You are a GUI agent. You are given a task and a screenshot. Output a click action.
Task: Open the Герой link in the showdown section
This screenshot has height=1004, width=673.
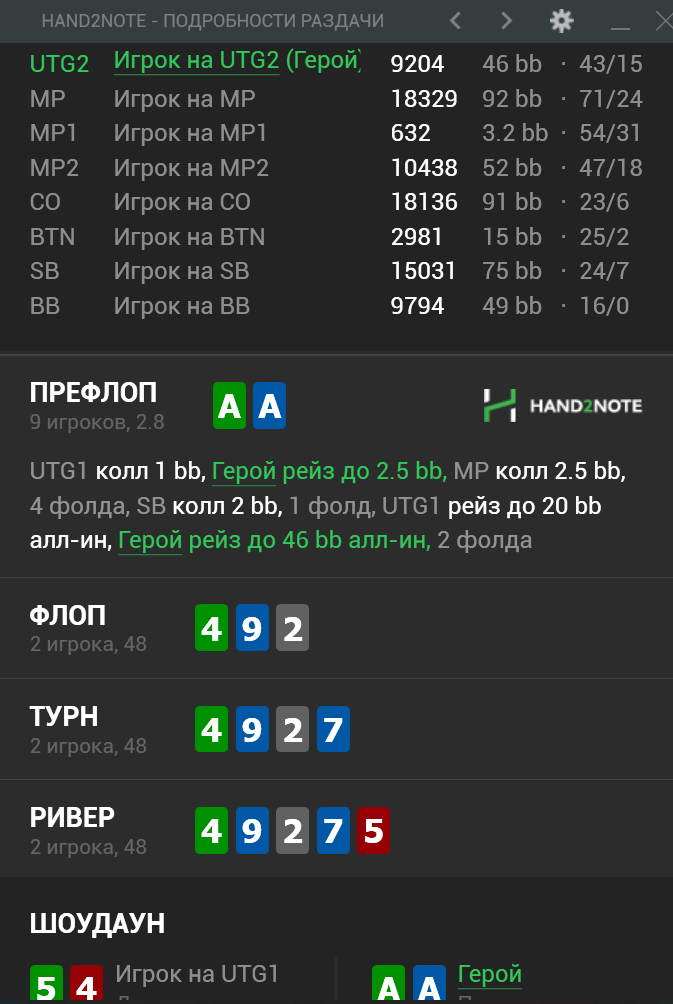(x=490, y=973)
